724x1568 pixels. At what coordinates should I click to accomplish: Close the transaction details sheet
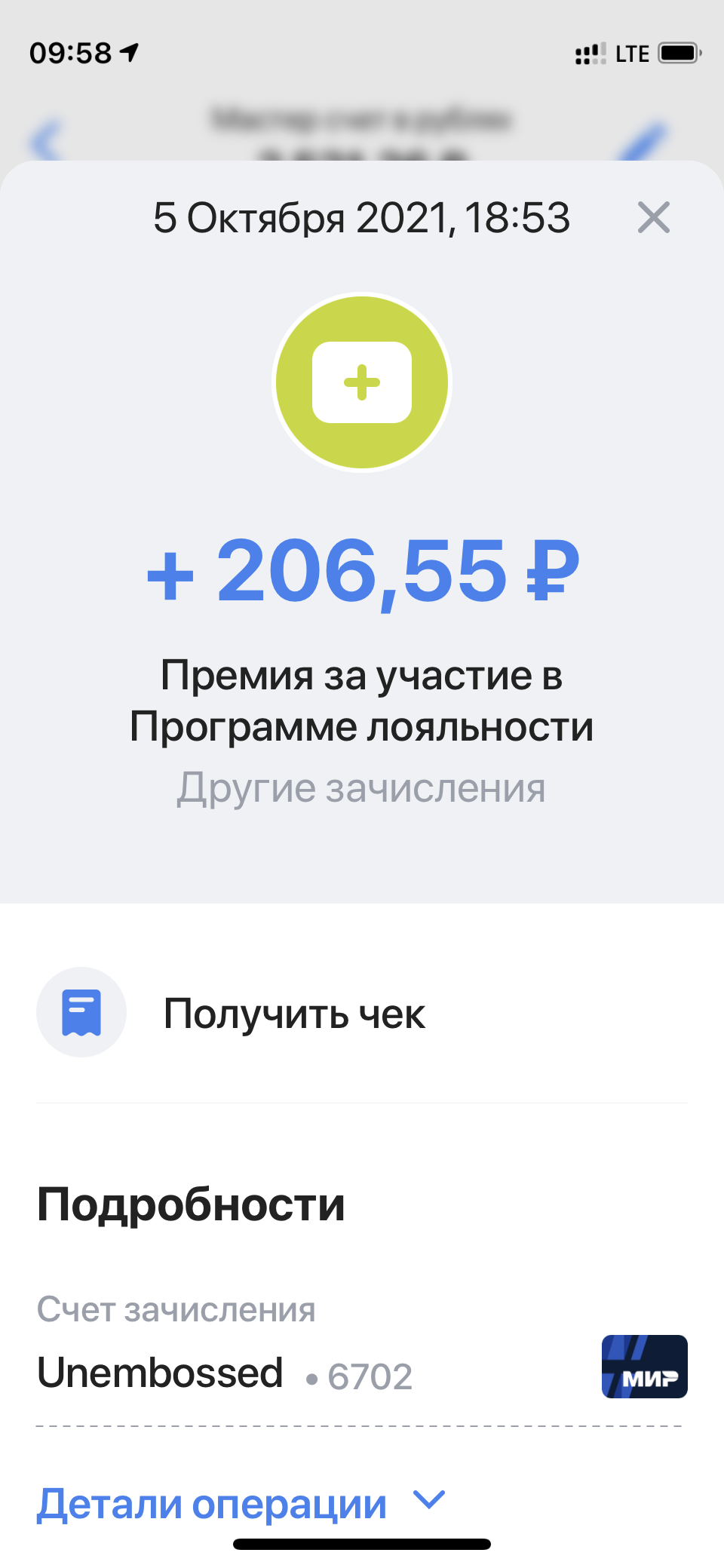point(653,218)
